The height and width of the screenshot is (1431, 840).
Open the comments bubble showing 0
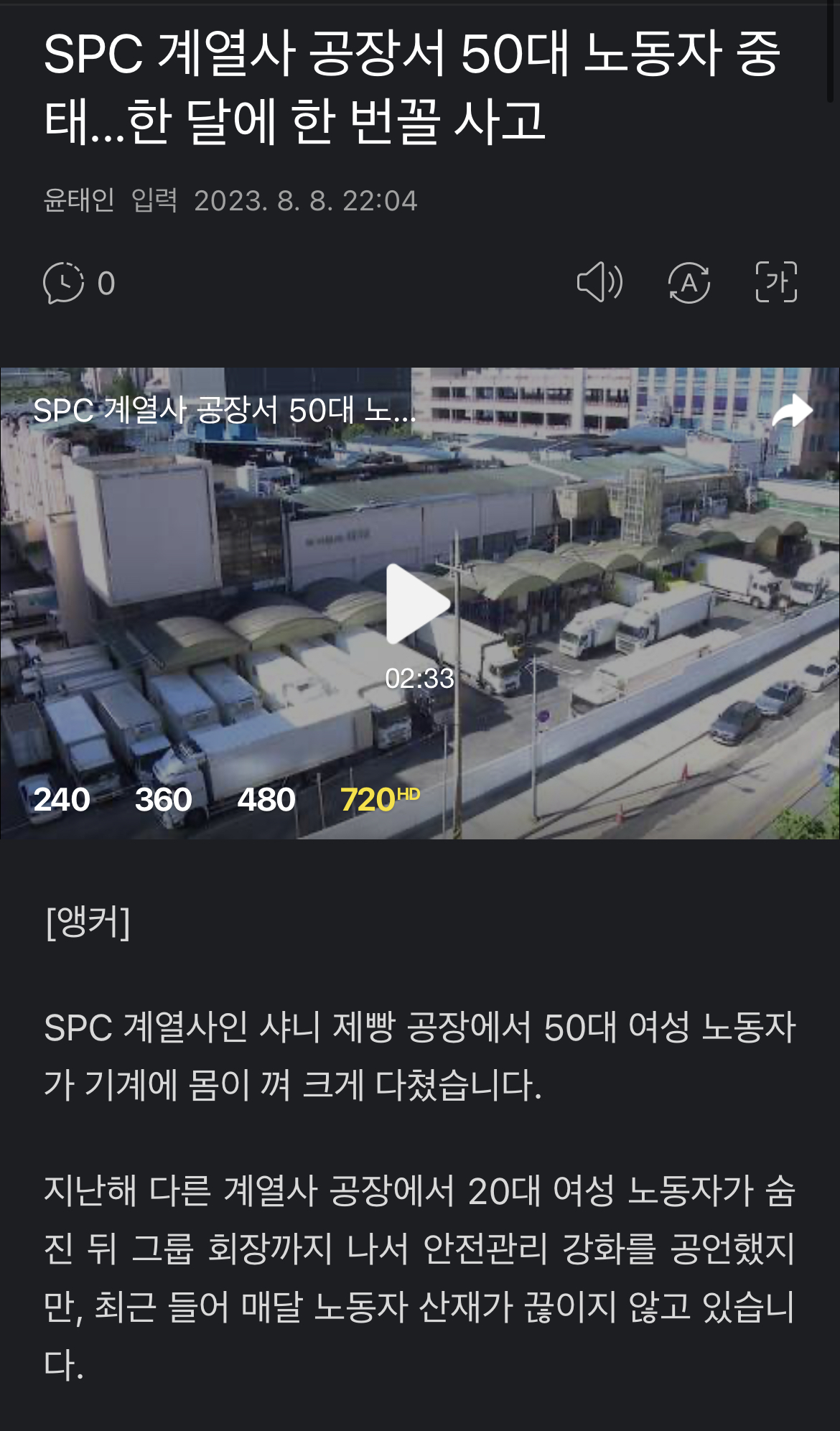(x=79, y=283)
